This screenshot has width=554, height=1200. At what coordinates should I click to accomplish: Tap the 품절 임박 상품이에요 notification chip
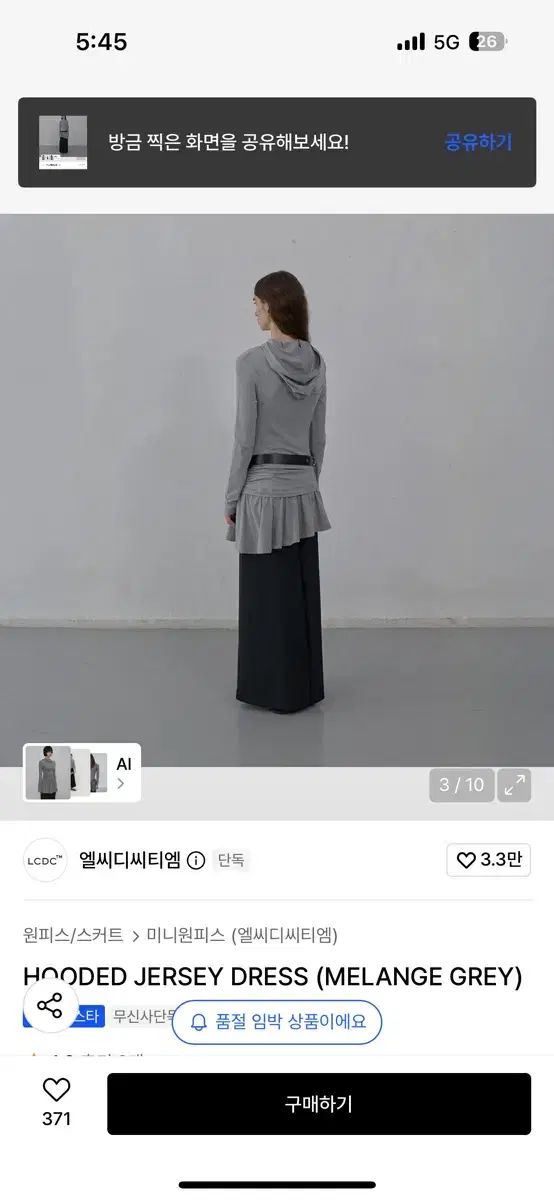point(277,1022)
